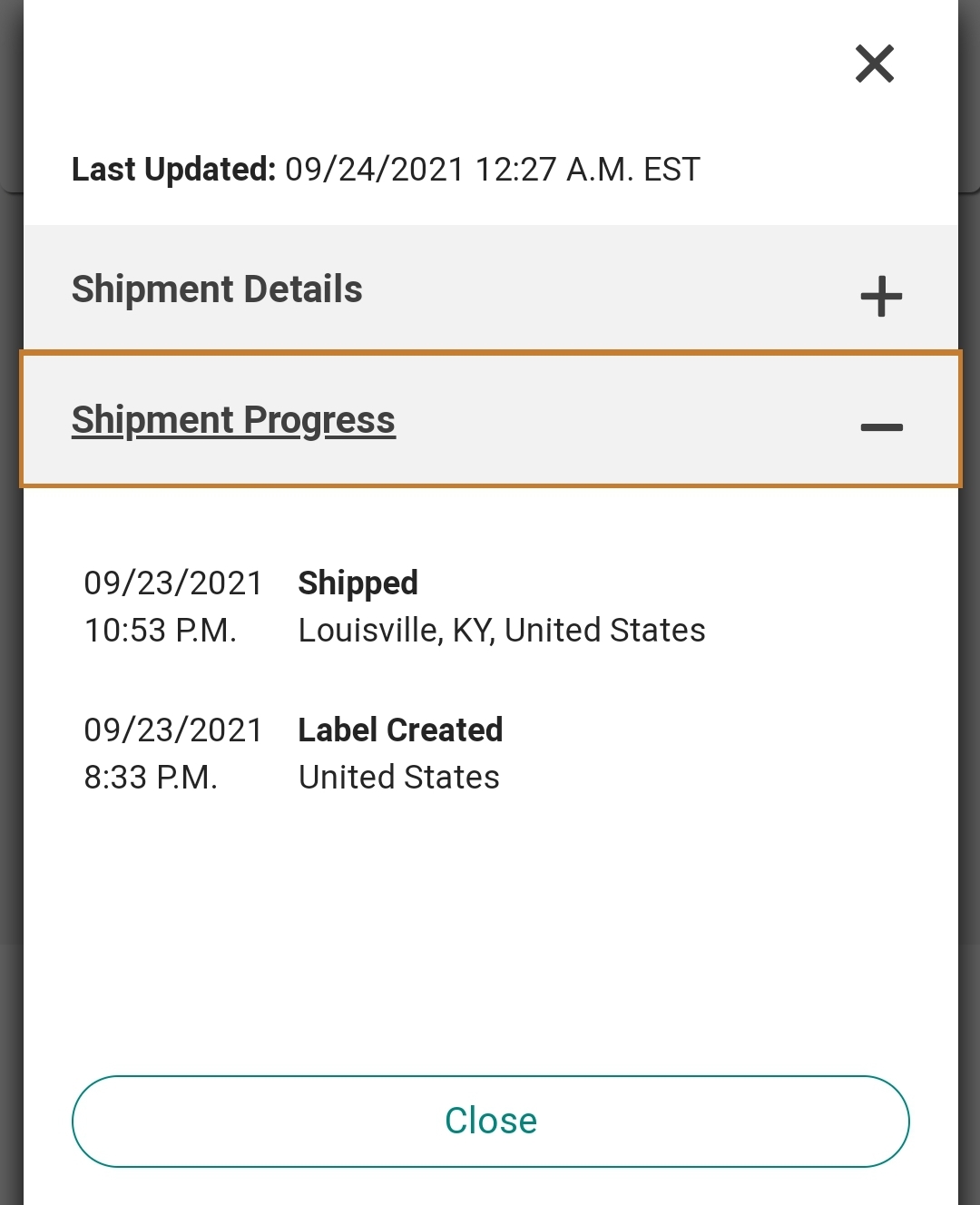The height and width of the screenshot is (1205, 980).
Task: Tap the Close button
Action: point(490,1121)
